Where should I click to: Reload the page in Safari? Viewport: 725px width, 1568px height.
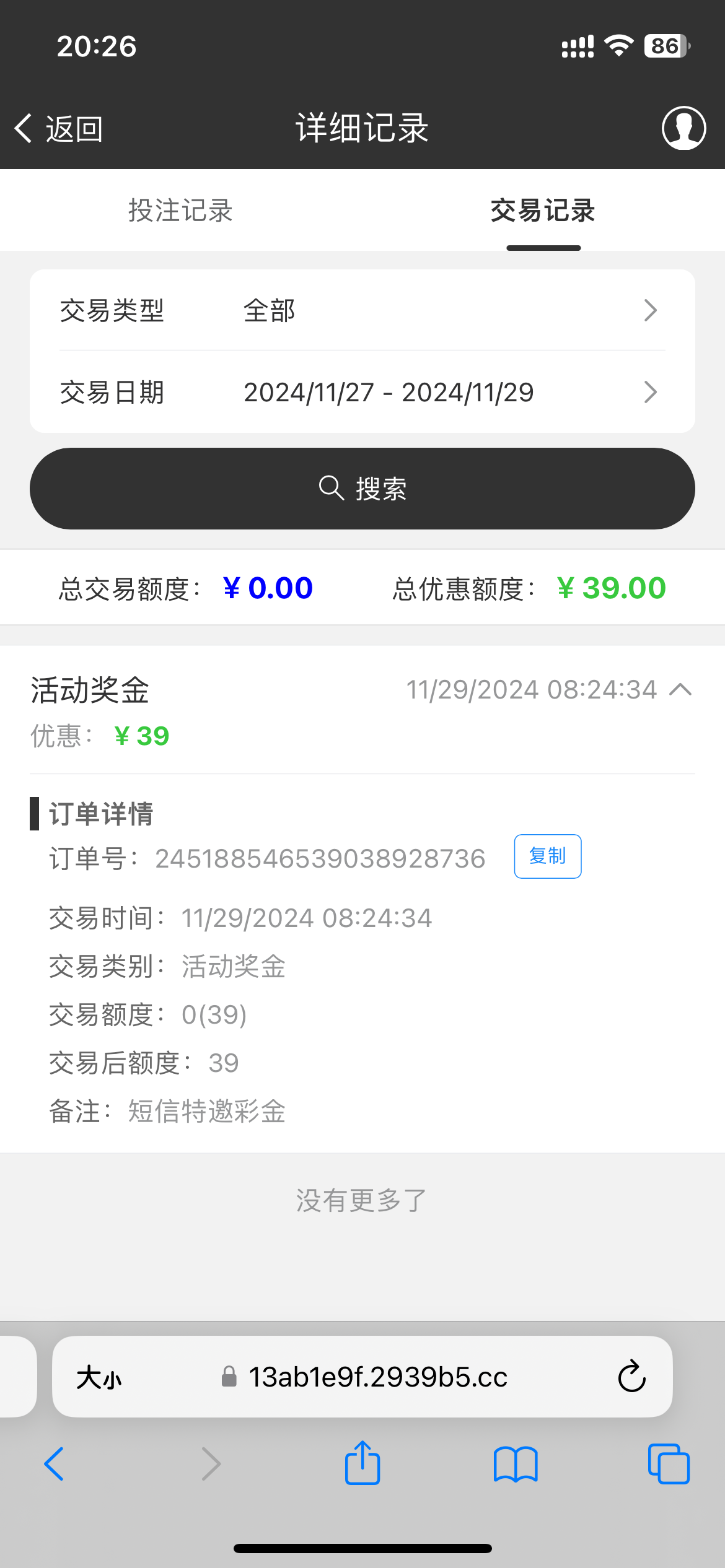click(631, 1377)
